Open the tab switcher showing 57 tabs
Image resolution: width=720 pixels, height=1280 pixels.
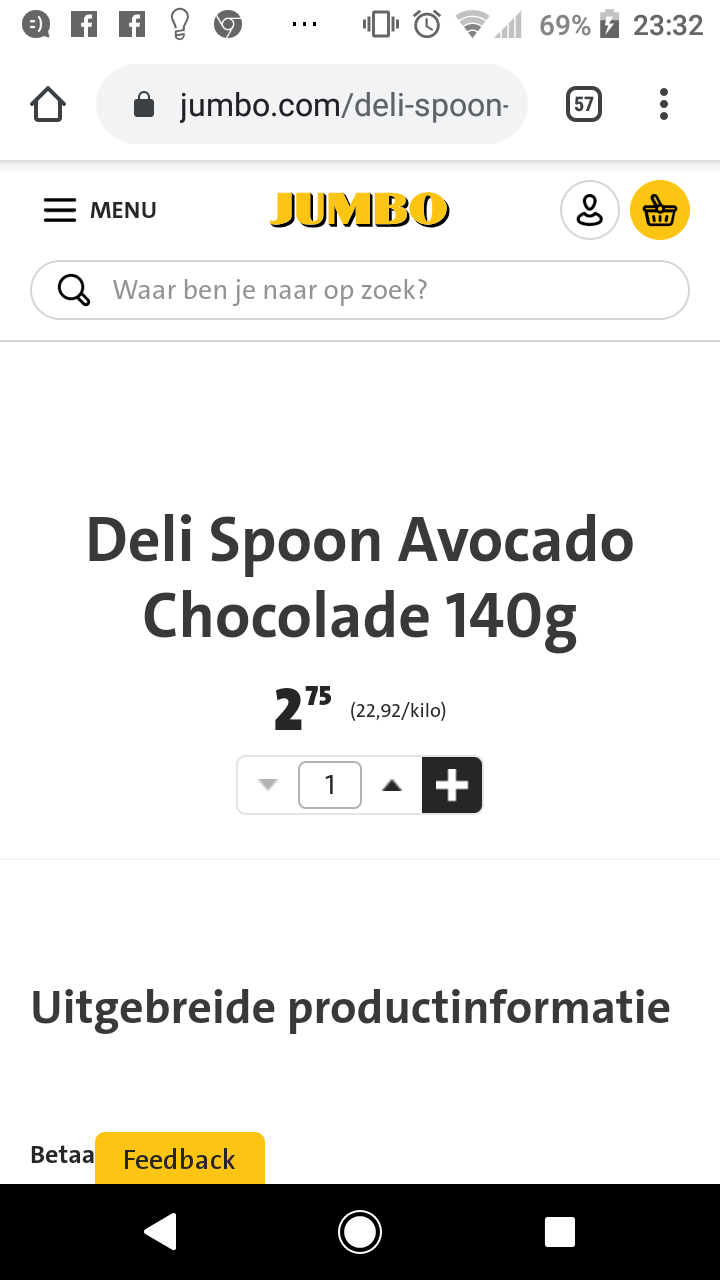click(x=584, y=104)
